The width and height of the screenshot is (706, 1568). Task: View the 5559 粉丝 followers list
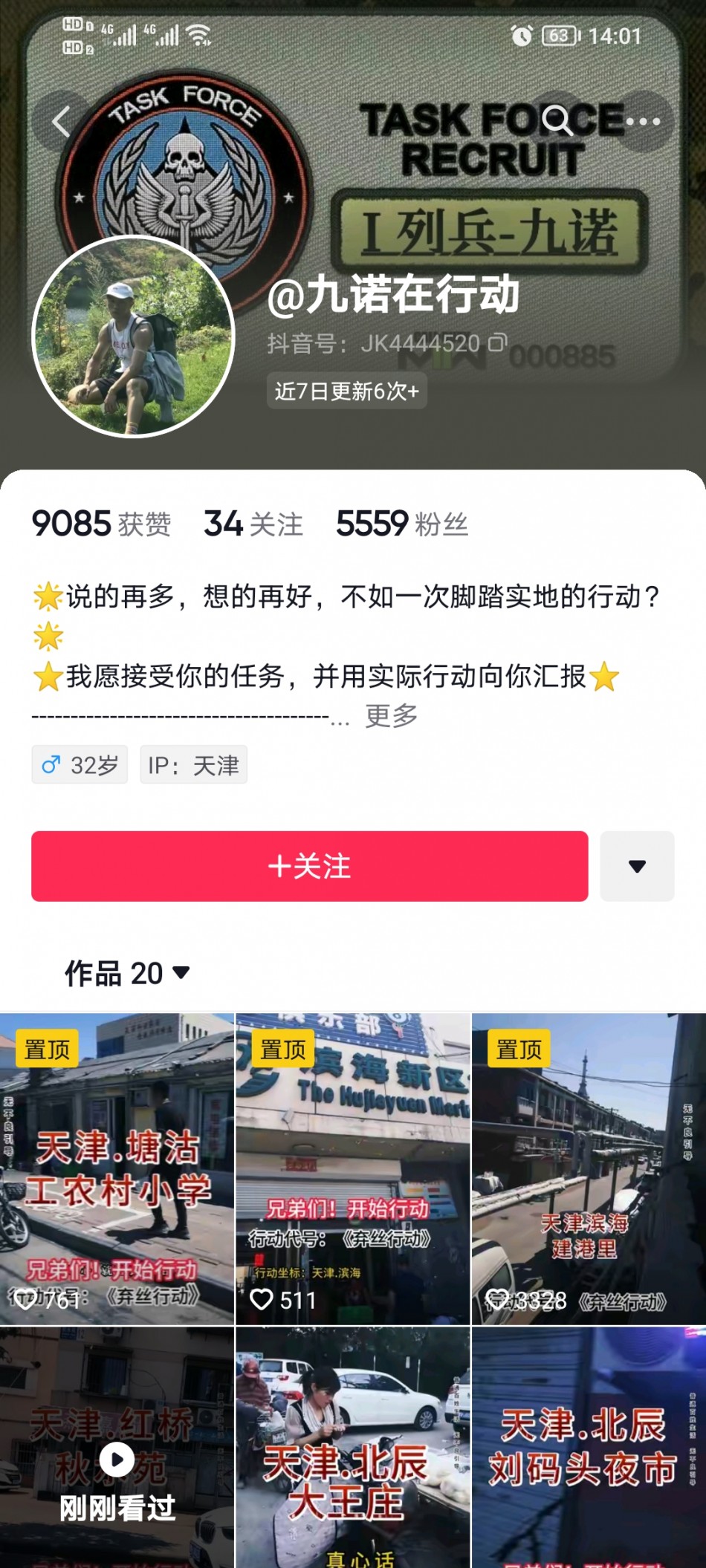coord(402,524)
